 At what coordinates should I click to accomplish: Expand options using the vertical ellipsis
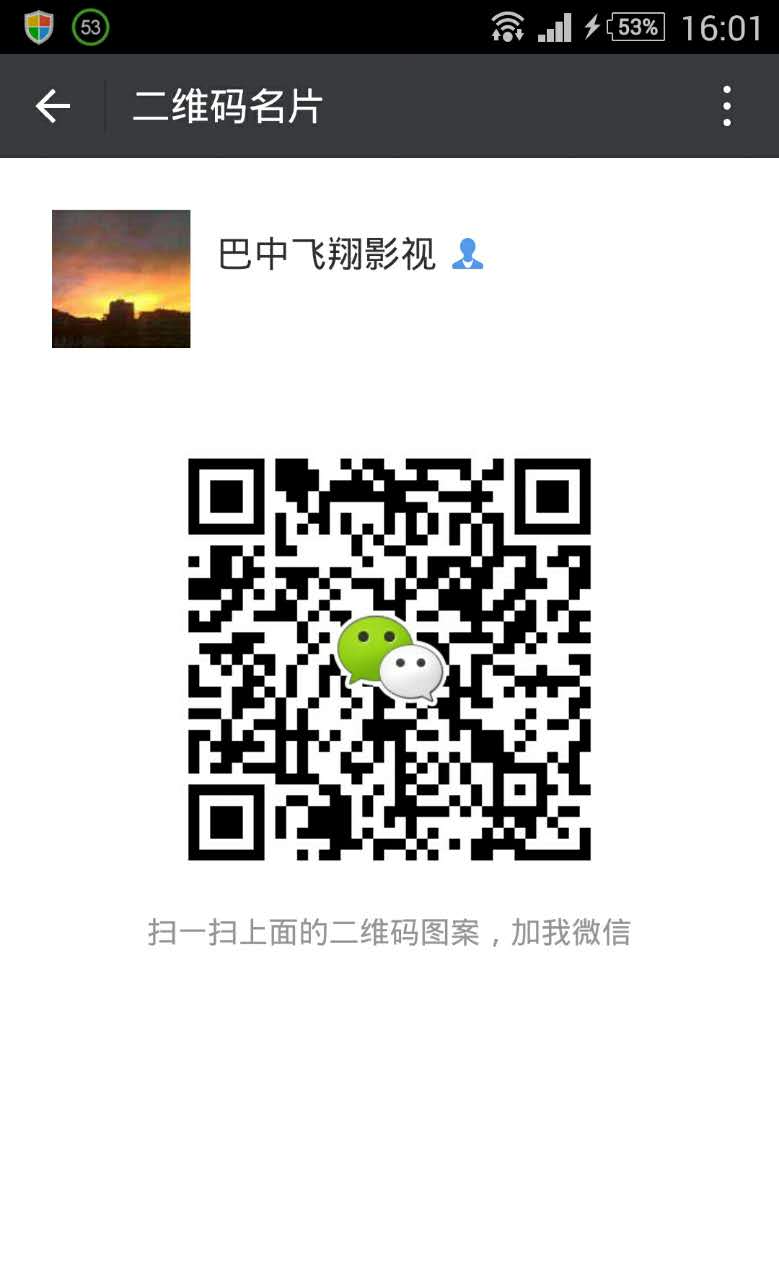(725, 106)
